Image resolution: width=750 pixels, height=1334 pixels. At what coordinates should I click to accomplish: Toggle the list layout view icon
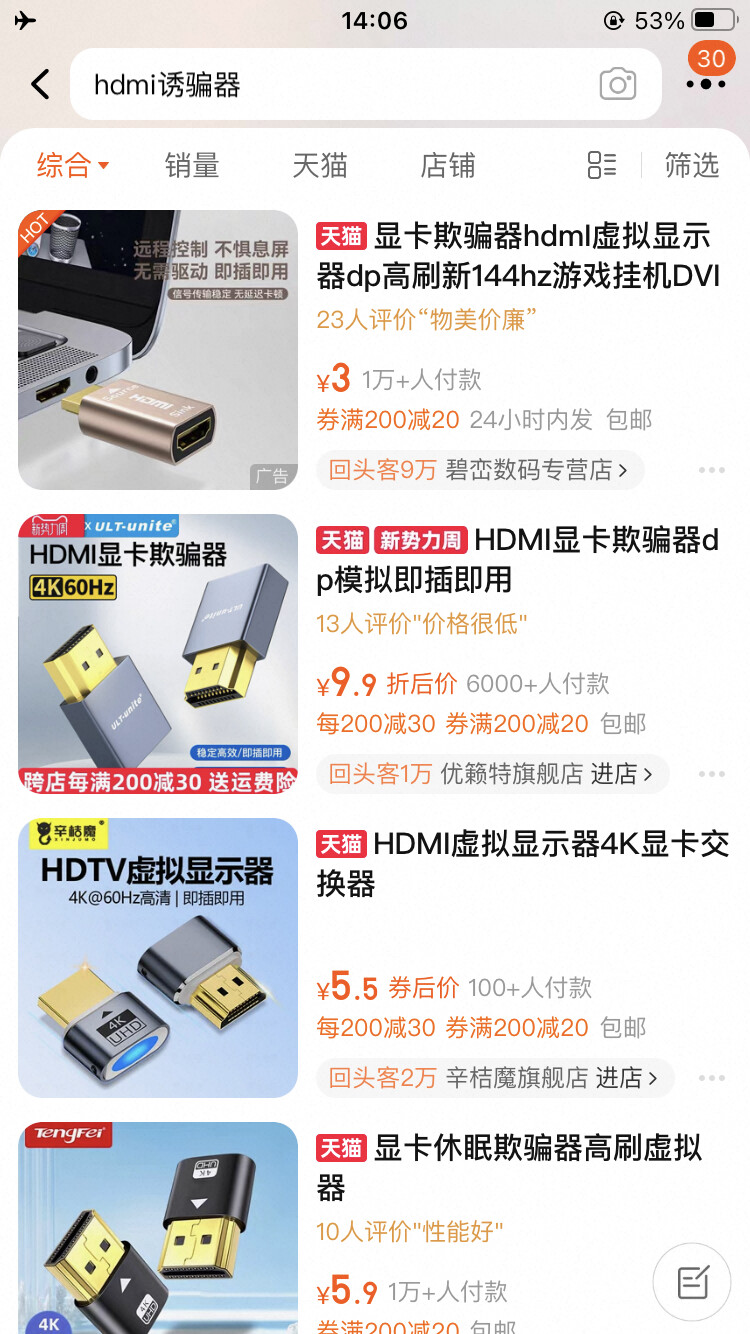602,165
